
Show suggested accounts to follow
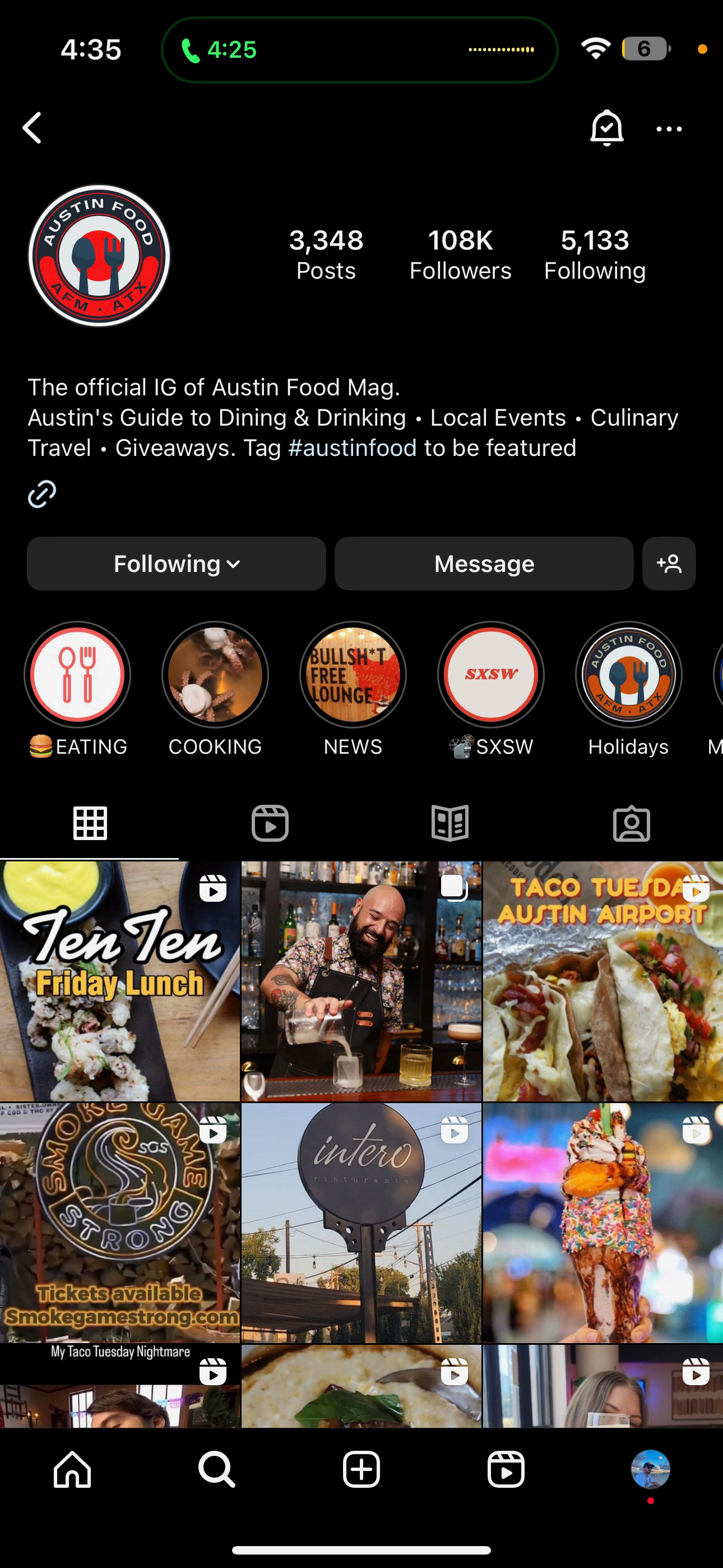[669, 564]
